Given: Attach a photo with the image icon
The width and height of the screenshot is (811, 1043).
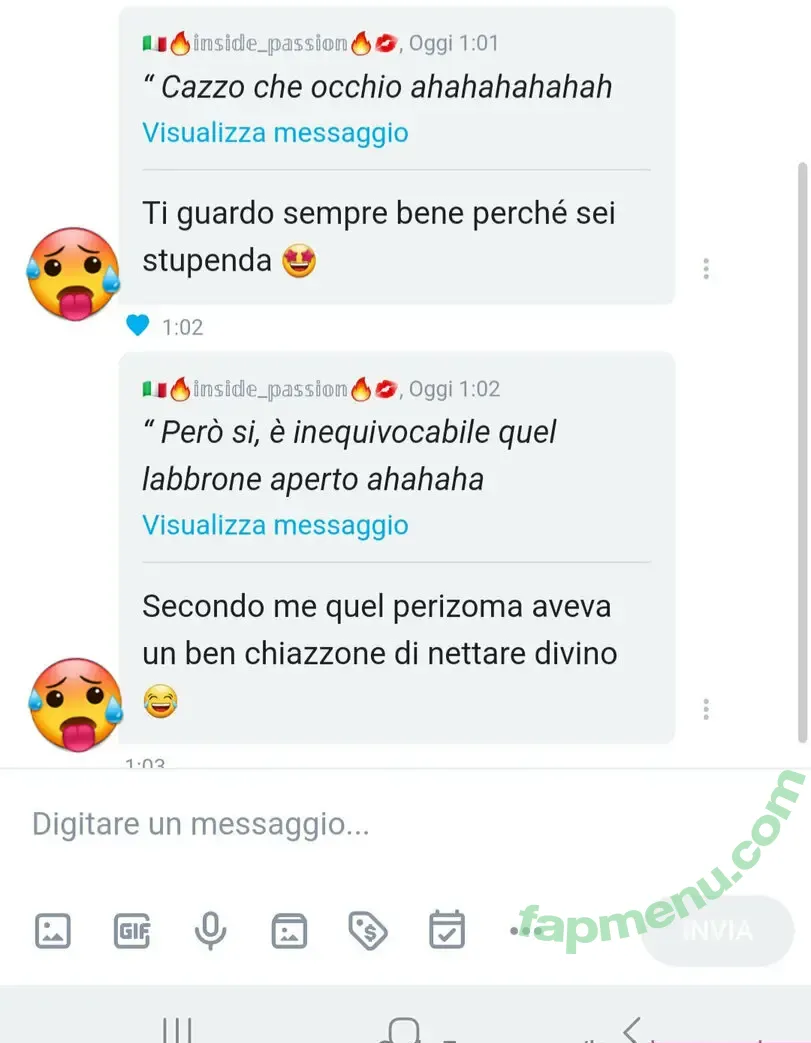Looking at the screenshot, I should [53, 931].
